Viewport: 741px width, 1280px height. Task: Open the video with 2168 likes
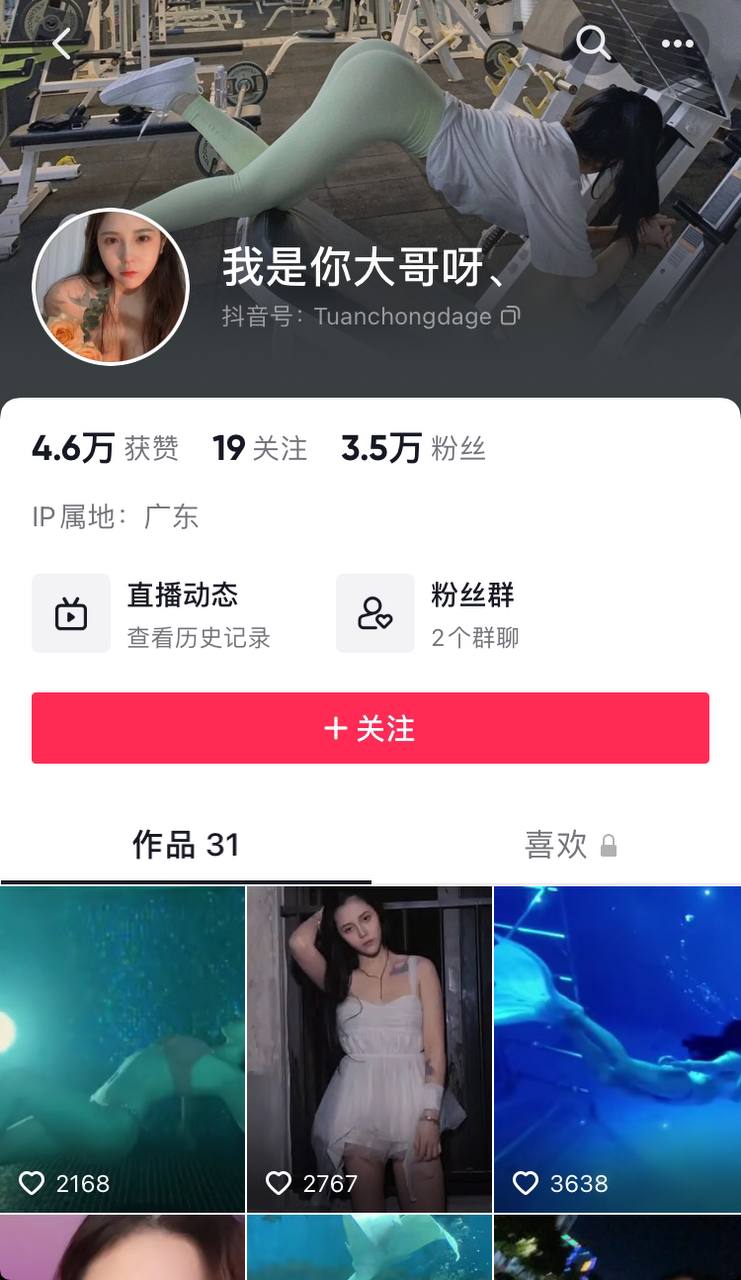pos(122,1048)
